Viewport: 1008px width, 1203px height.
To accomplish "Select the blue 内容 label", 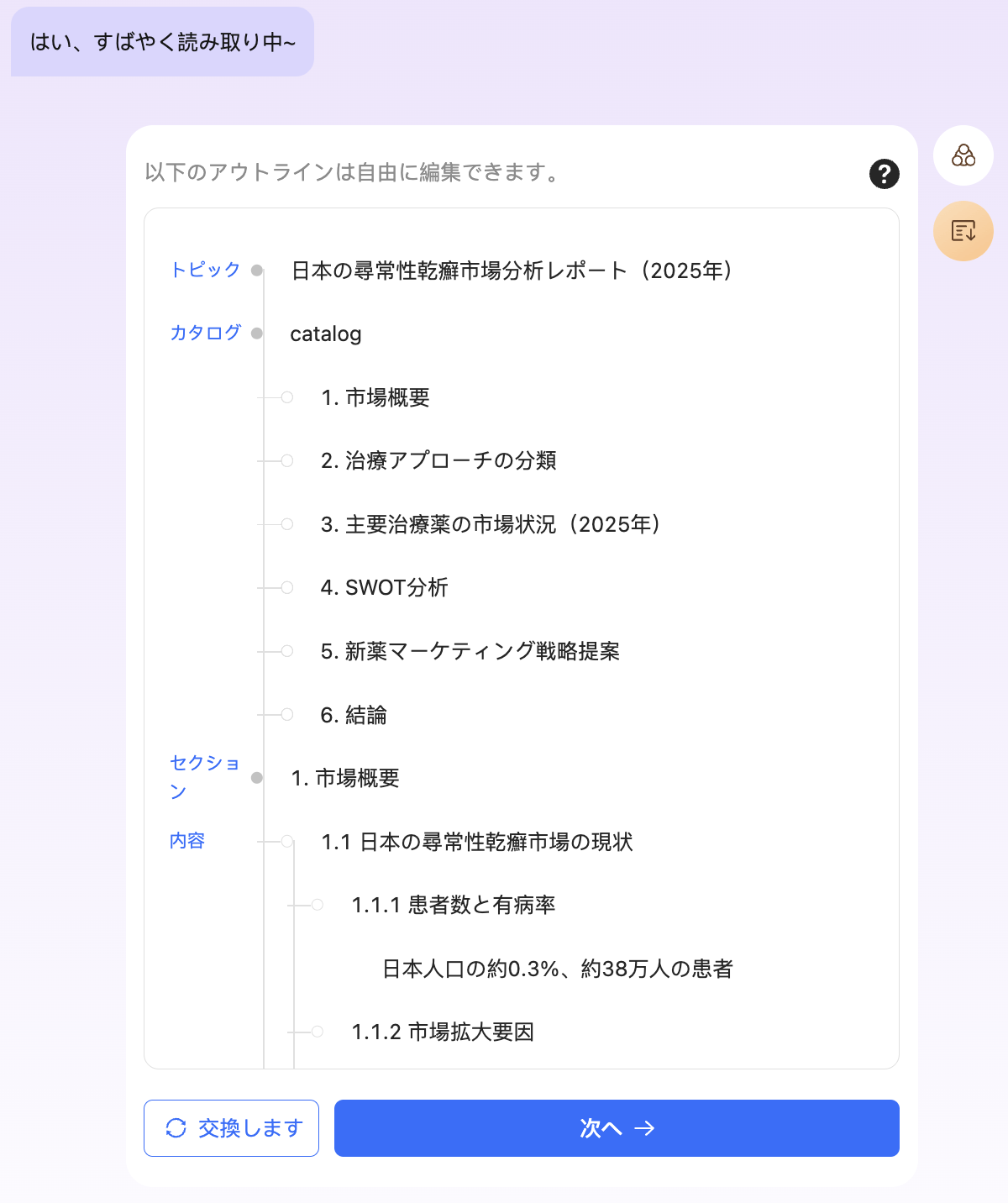I will click(186, 840).
